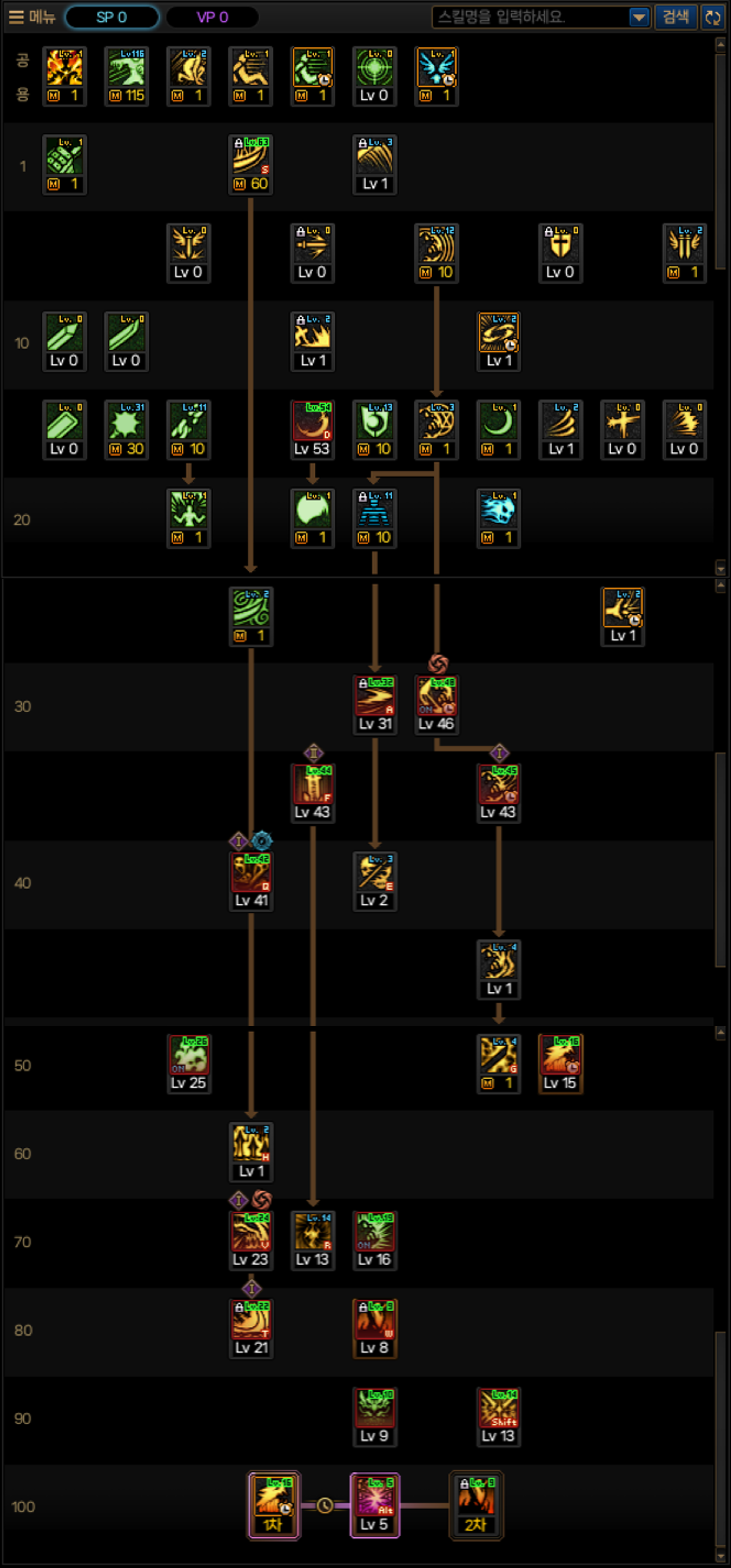
Task: Select the common skill at level 115
Action: pyautogui.click(x=126, y=76)
